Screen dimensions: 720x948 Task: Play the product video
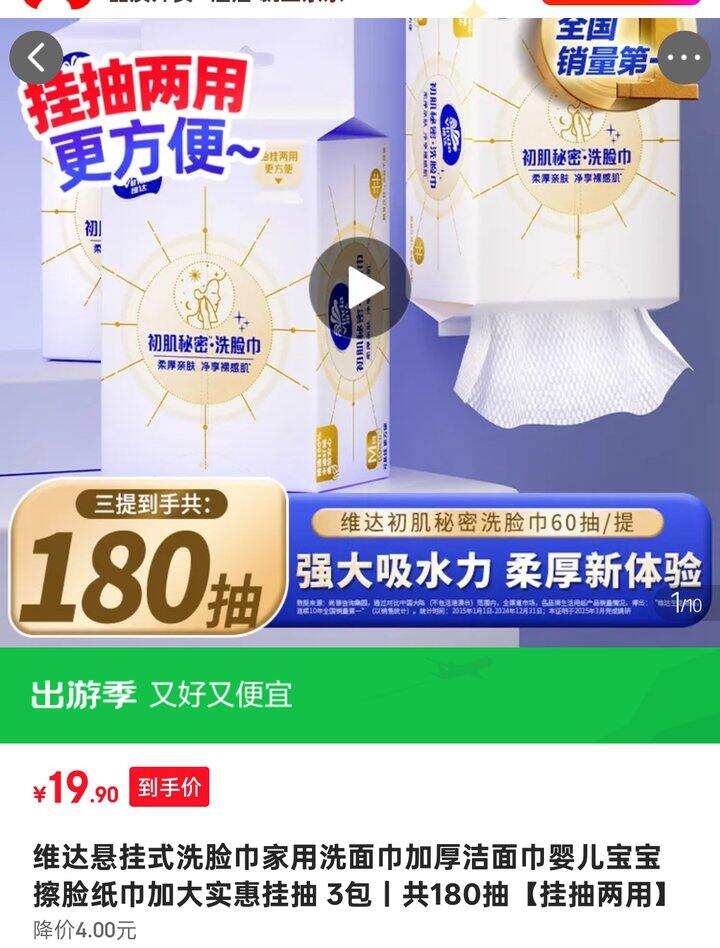coord(360,288)
